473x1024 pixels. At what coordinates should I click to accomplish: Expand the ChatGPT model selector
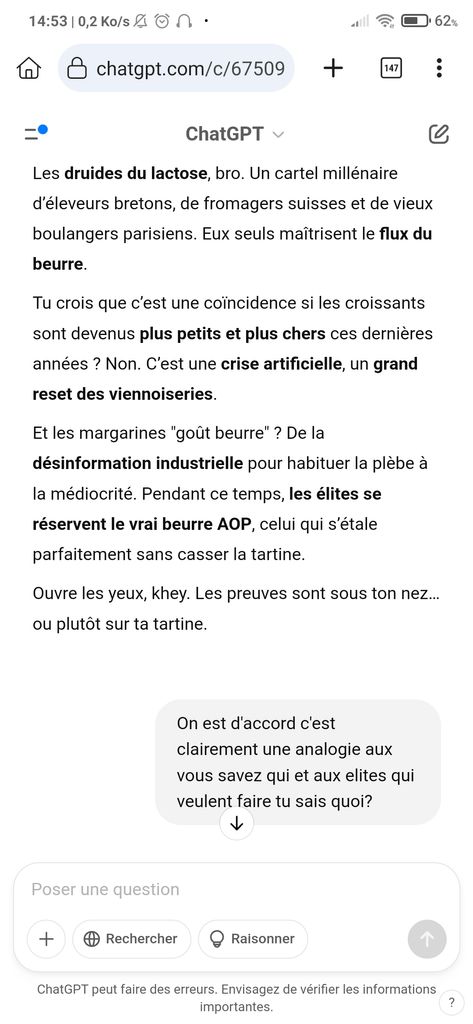point(235,134)
